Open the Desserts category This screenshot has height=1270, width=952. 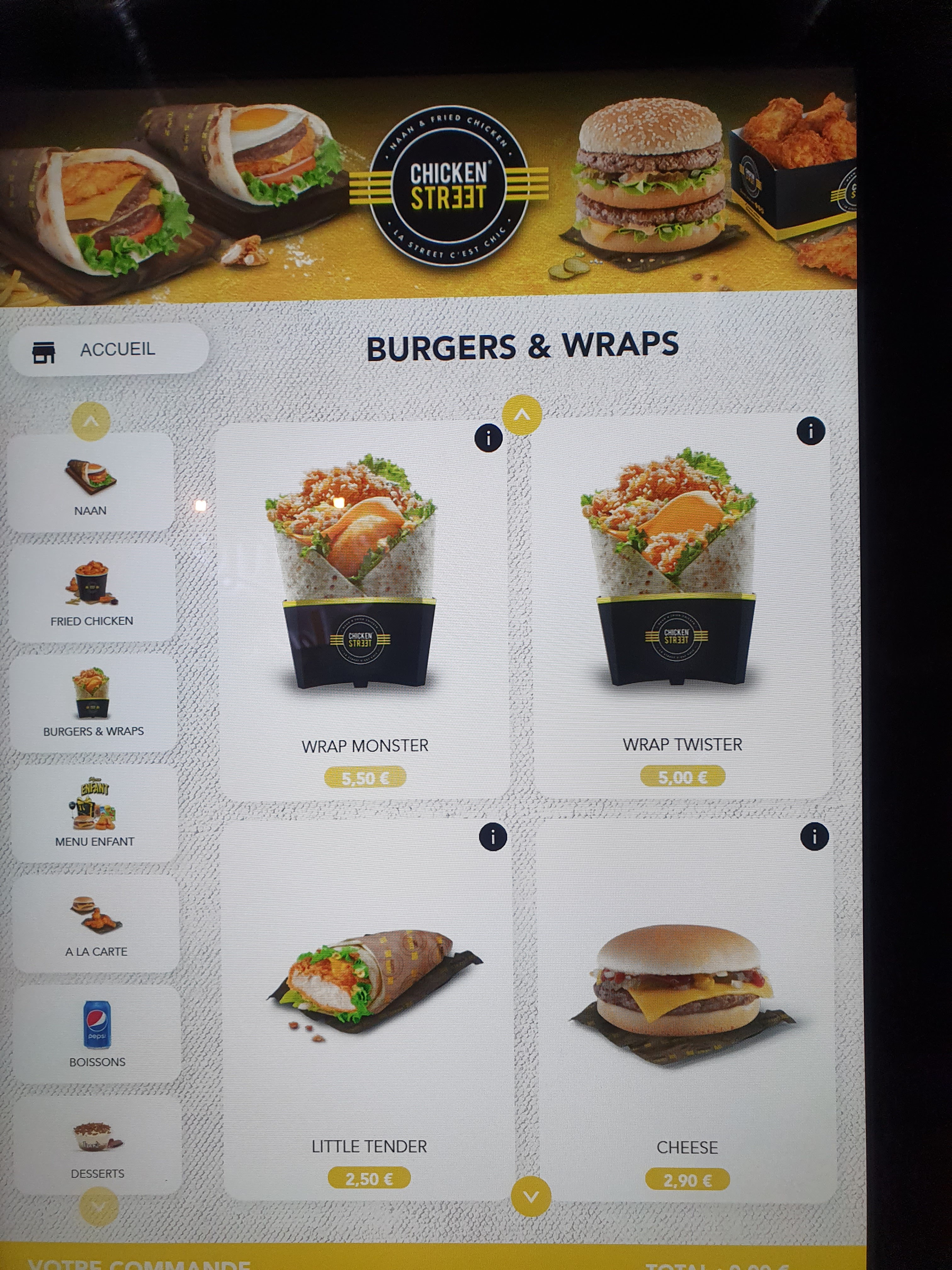tap(98, 1145)
